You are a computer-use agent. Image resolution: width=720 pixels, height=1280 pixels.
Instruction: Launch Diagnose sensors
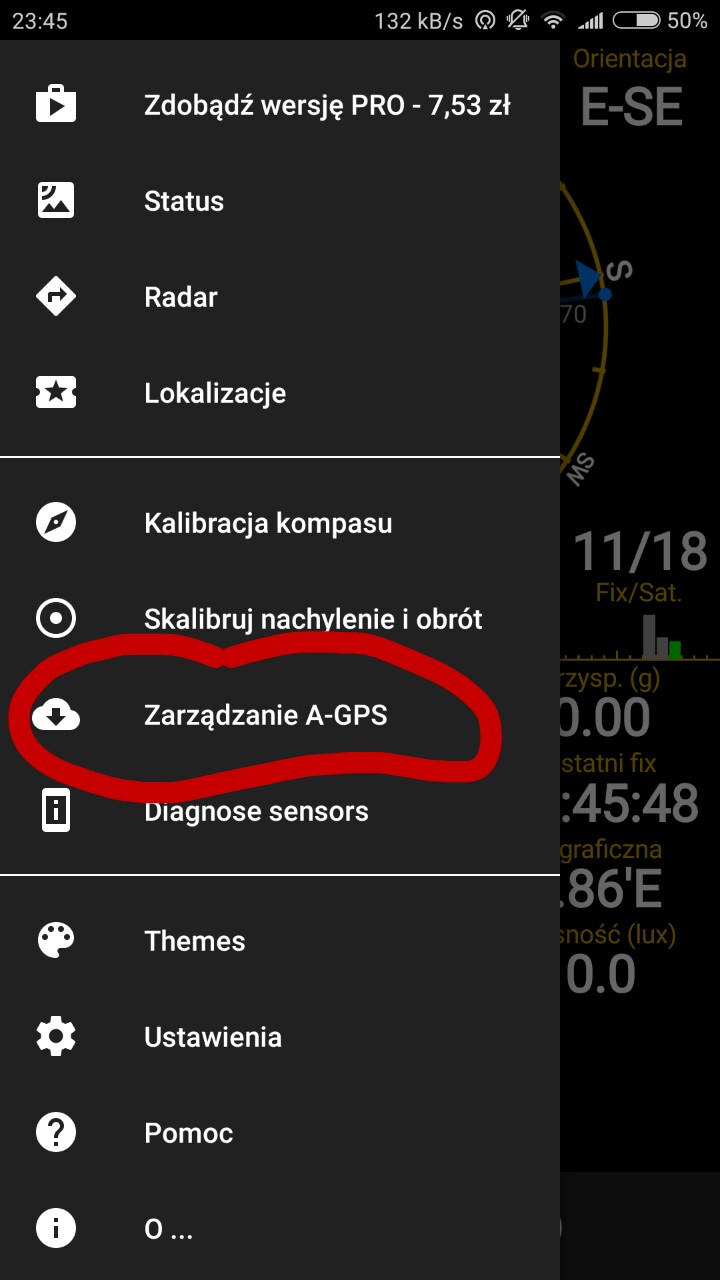click(256, 811)
